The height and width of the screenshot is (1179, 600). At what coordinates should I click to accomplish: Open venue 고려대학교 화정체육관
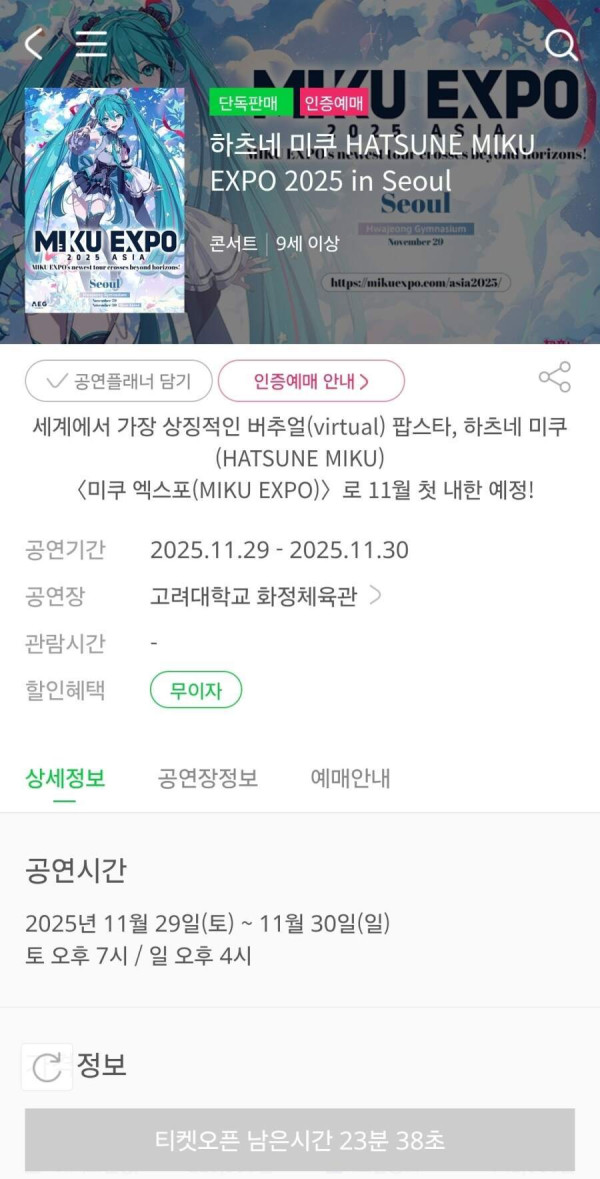265,596
